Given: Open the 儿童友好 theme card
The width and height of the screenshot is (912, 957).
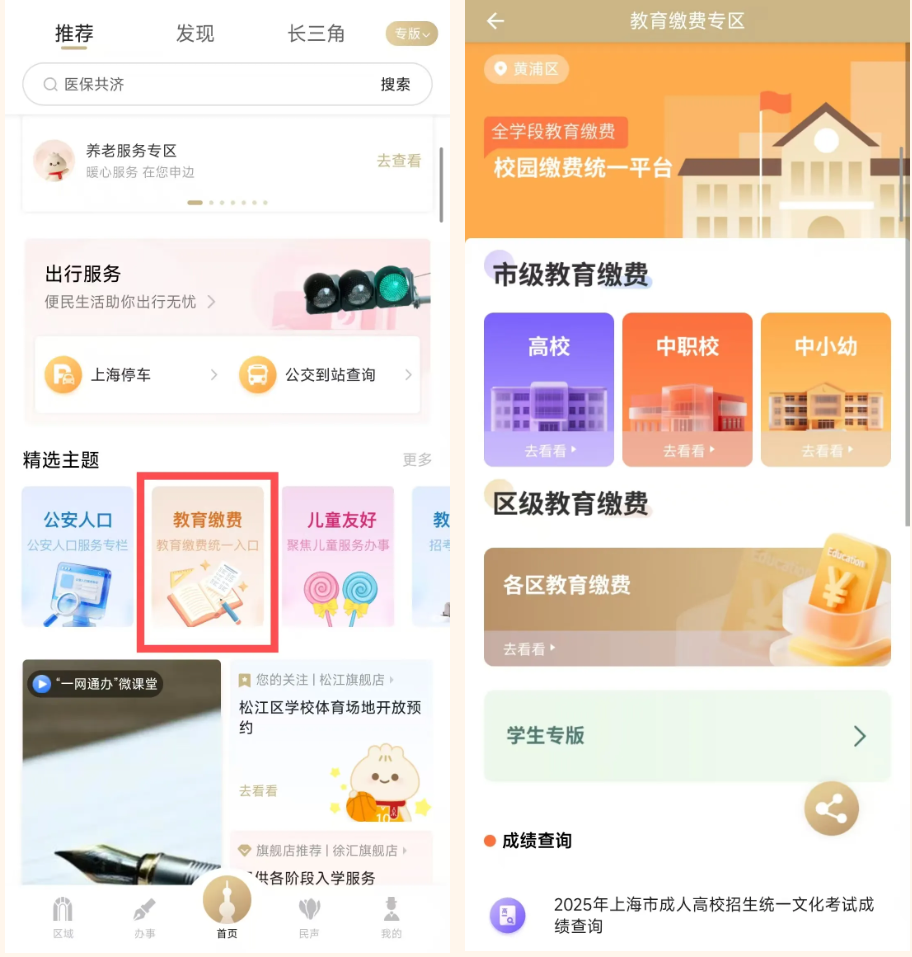Looking at the screenshot, I should 338,556.
